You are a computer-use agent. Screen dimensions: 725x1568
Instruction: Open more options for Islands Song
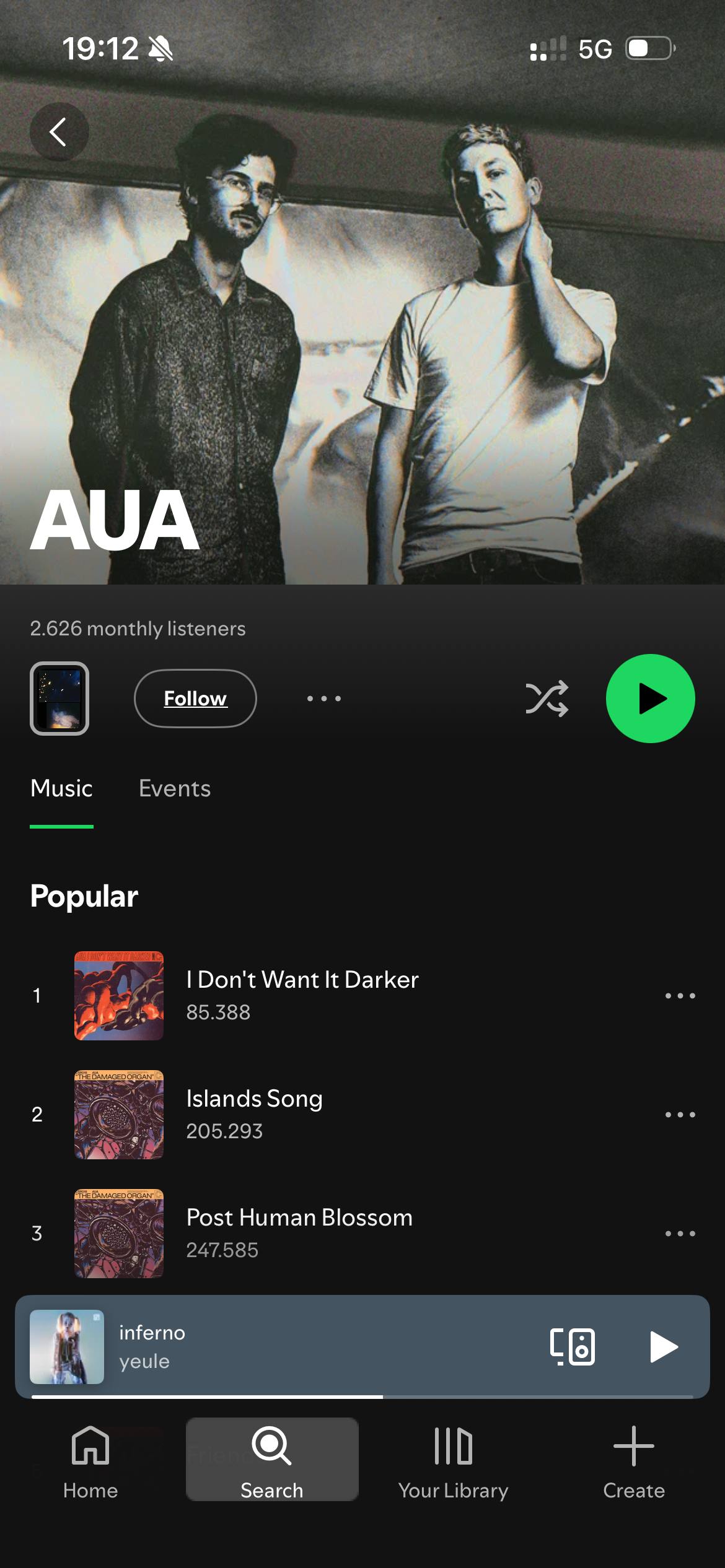[x=680, y=1115]
